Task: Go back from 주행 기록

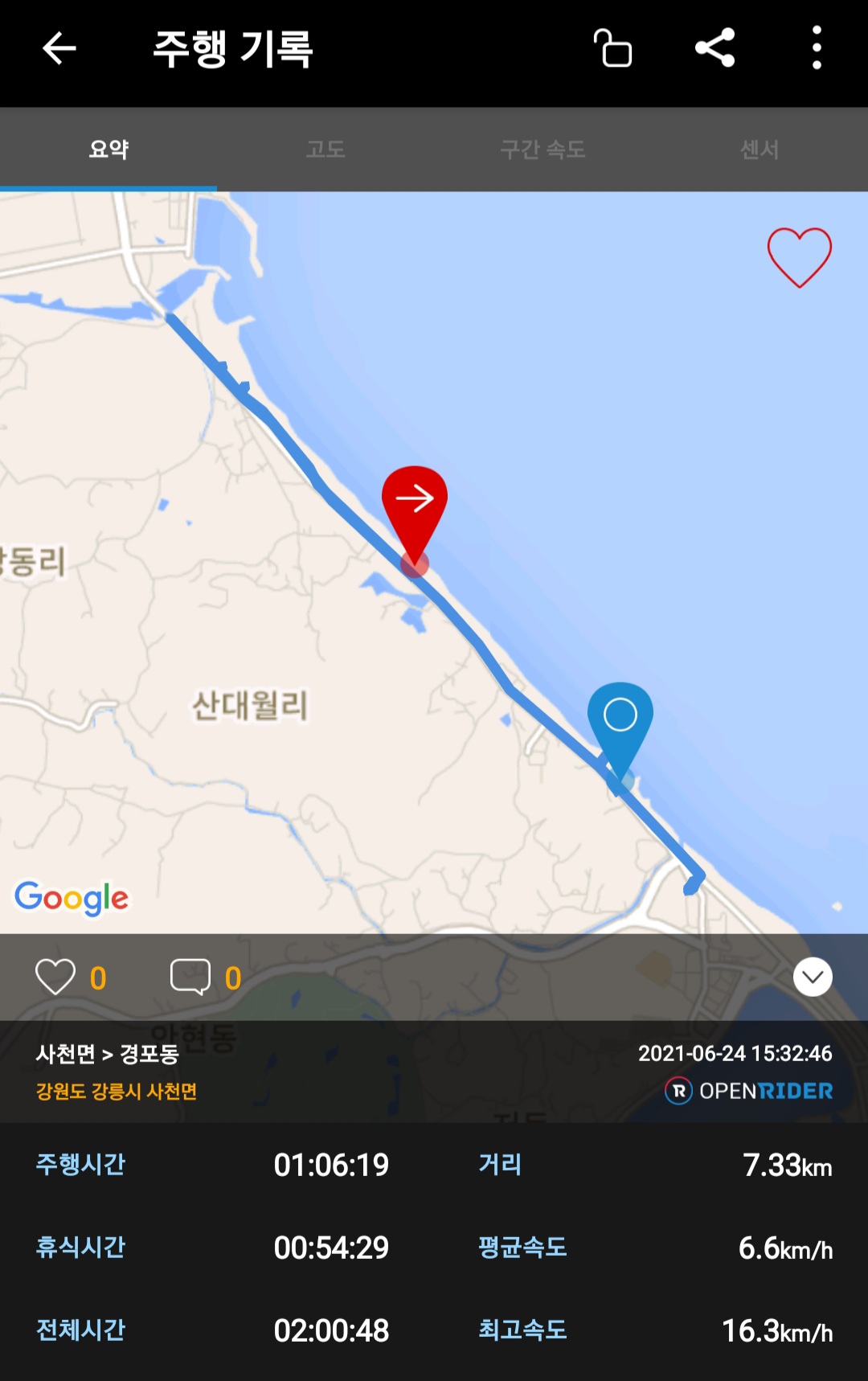Action: [x=59, y=48]
